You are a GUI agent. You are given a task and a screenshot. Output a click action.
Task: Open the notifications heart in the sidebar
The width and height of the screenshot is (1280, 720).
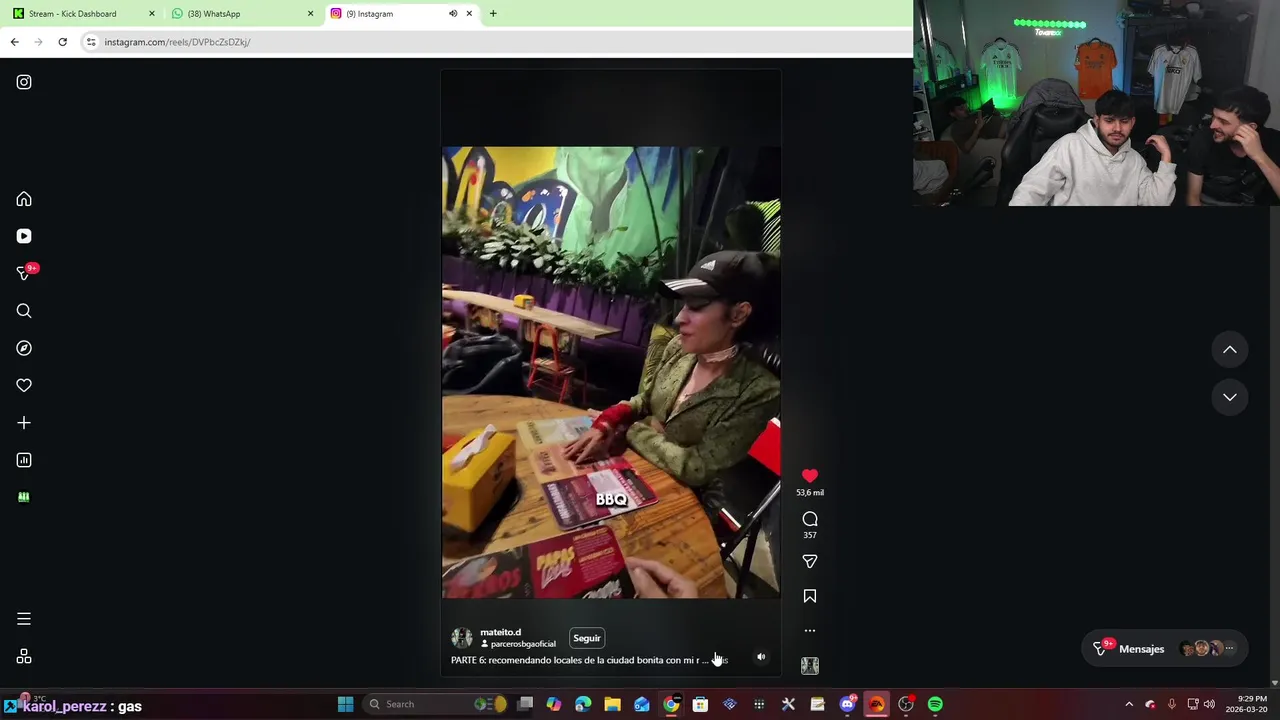24,385
